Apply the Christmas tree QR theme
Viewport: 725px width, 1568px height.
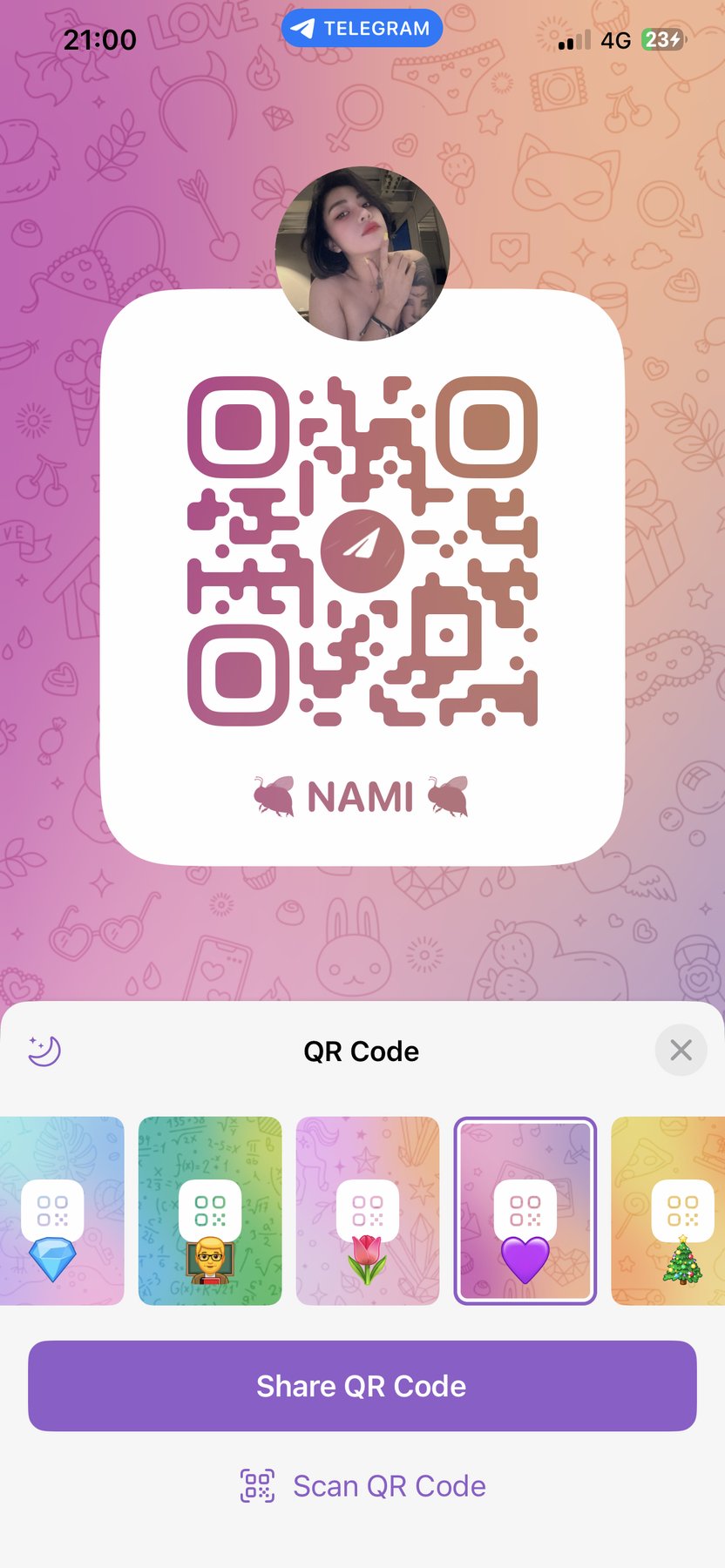pos(671,1211)
